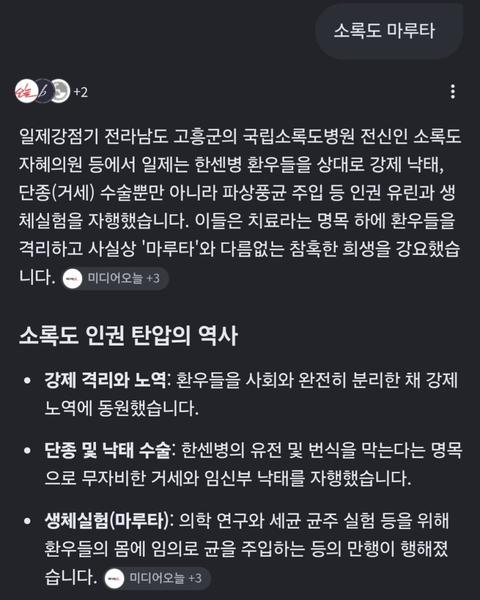480x600 pixels.
Task: Open the three-dot overflow menu
Action: point(453,92)
